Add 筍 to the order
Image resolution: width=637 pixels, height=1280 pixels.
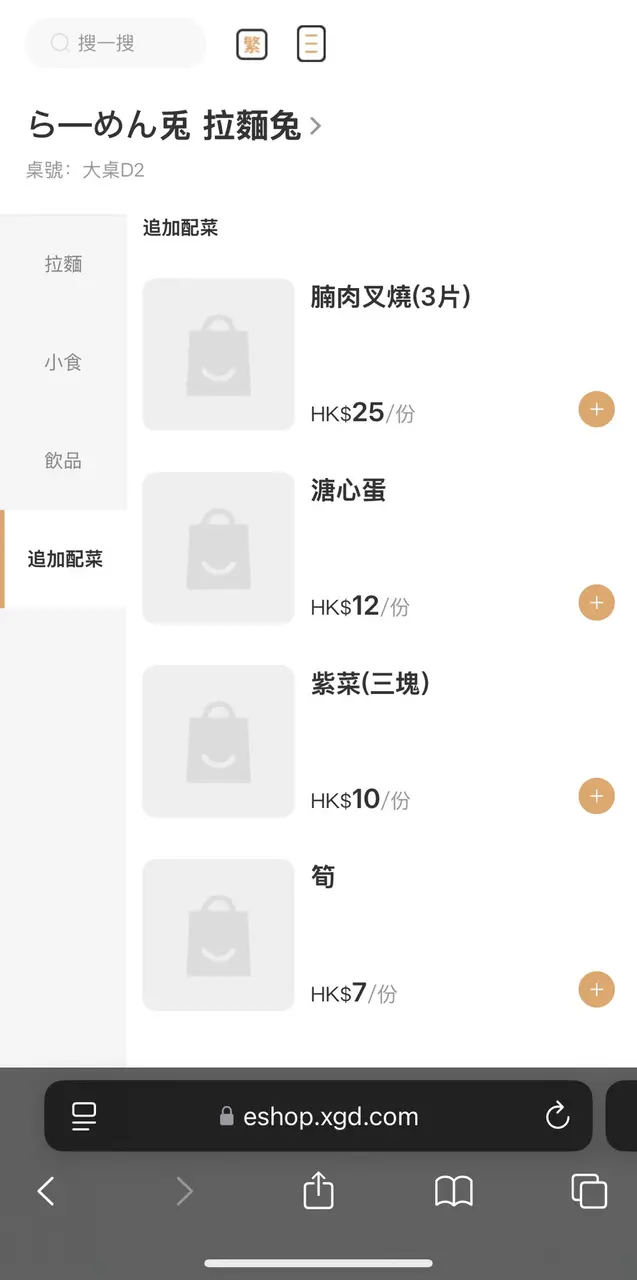click(x=596, y=989)
